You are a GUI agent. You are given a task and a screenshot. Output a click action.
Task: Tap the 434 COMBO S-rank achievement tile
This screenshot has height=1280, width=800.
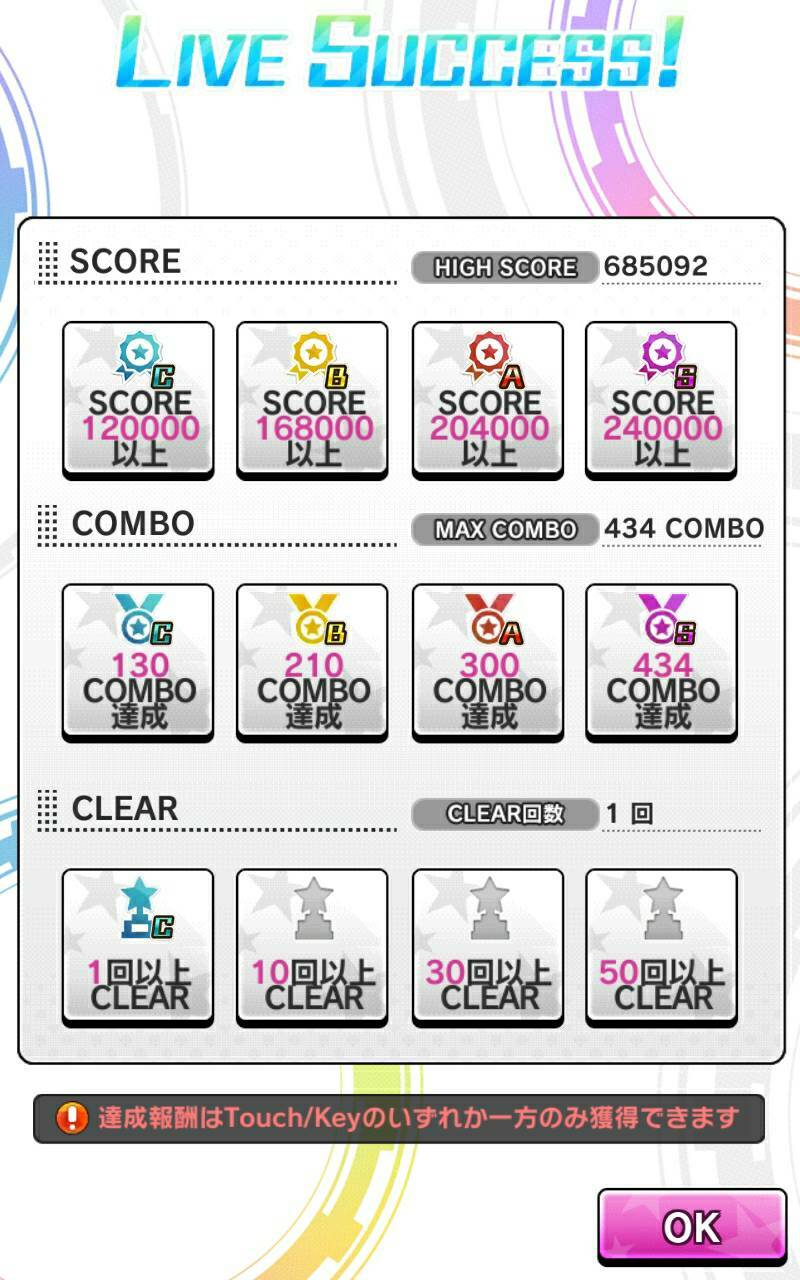point(661,663)
